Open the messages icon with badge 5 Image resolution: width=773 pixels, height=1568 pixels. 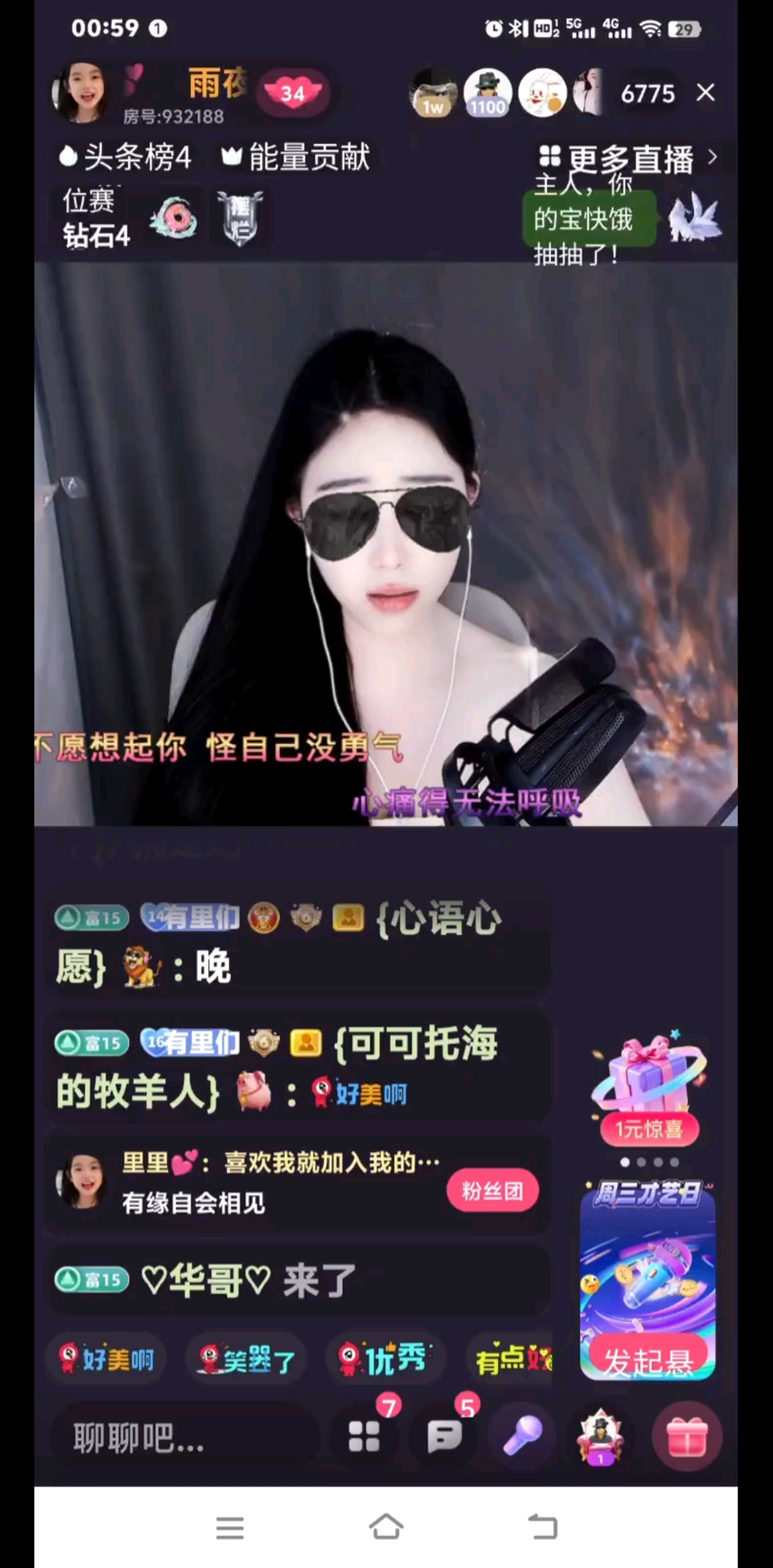[445, 1436]
